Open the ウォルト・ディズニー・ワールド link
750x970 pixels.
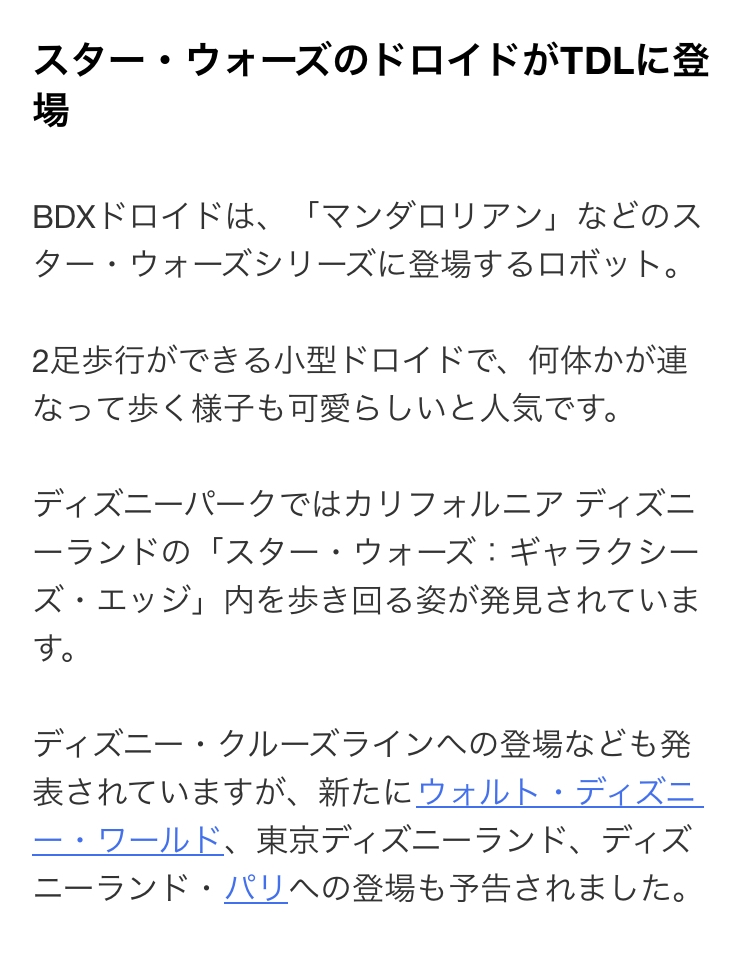click(x=559, y=792)
